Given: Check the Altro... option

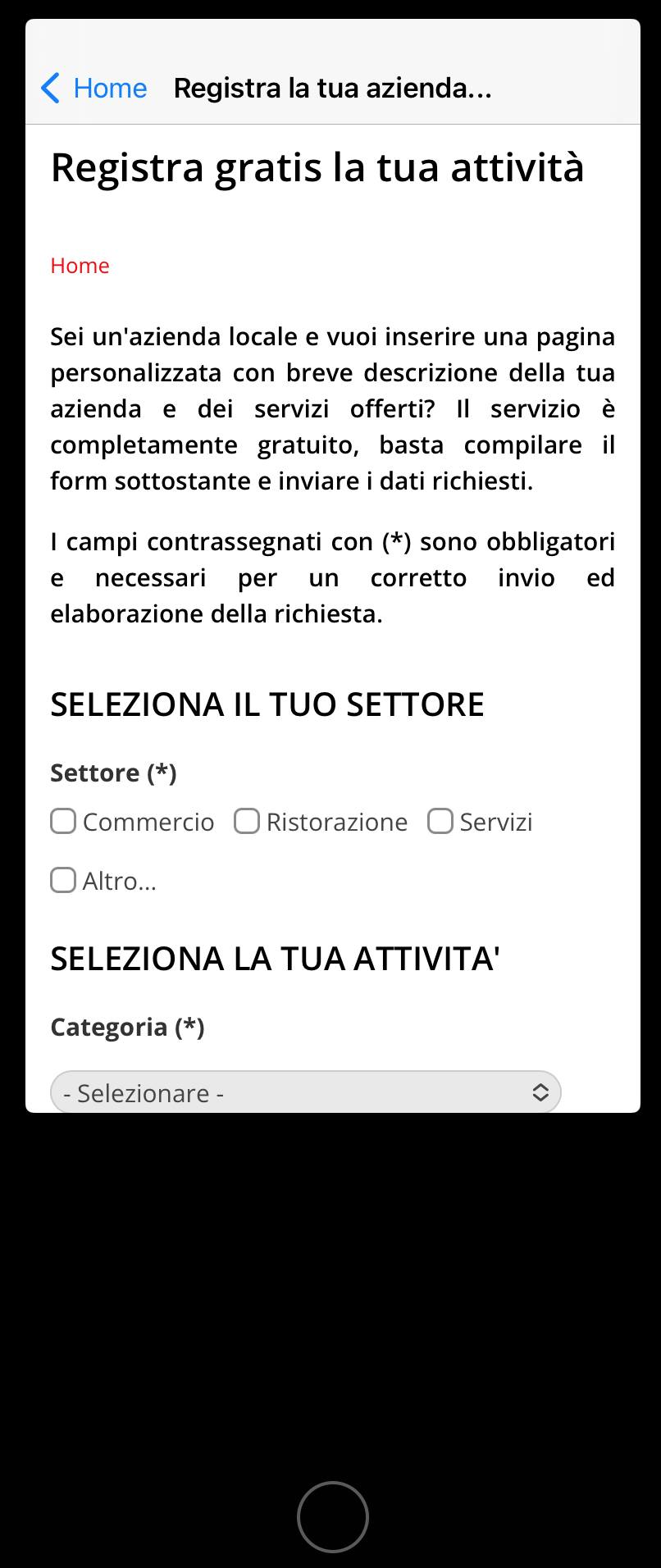Looking at the screenshot, I should pyautogui.click(x=63, y=880).
